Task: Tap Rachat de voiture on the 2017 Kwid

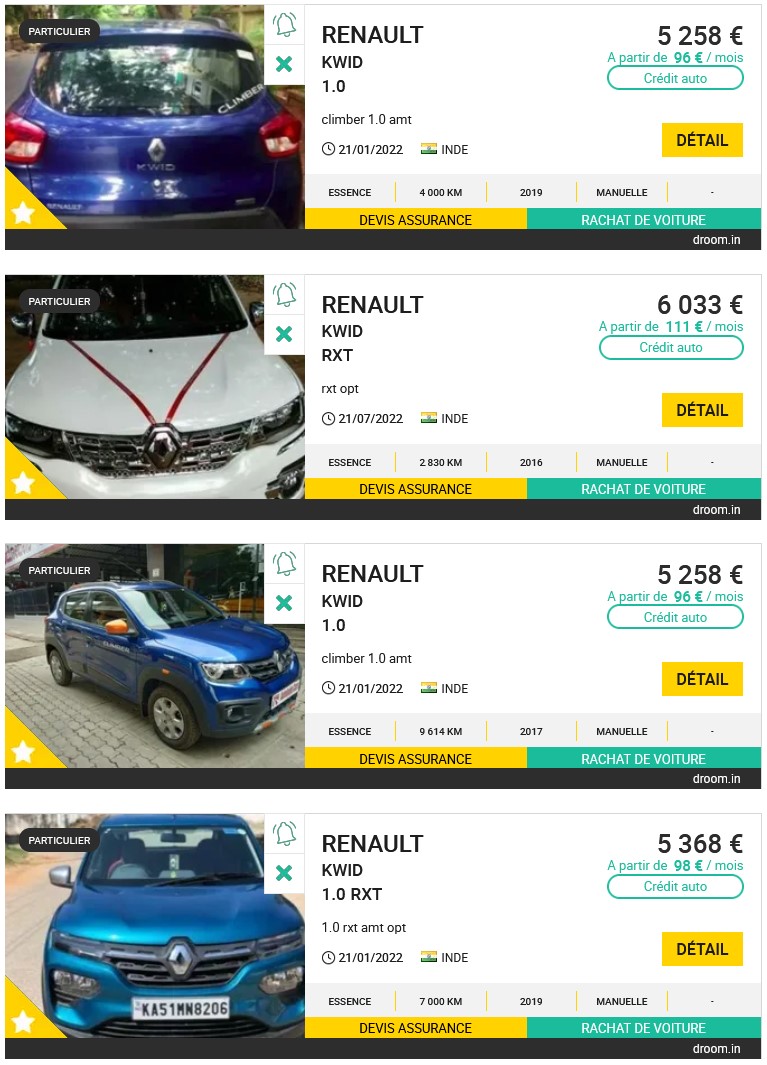Action: (x=643, y=759)
